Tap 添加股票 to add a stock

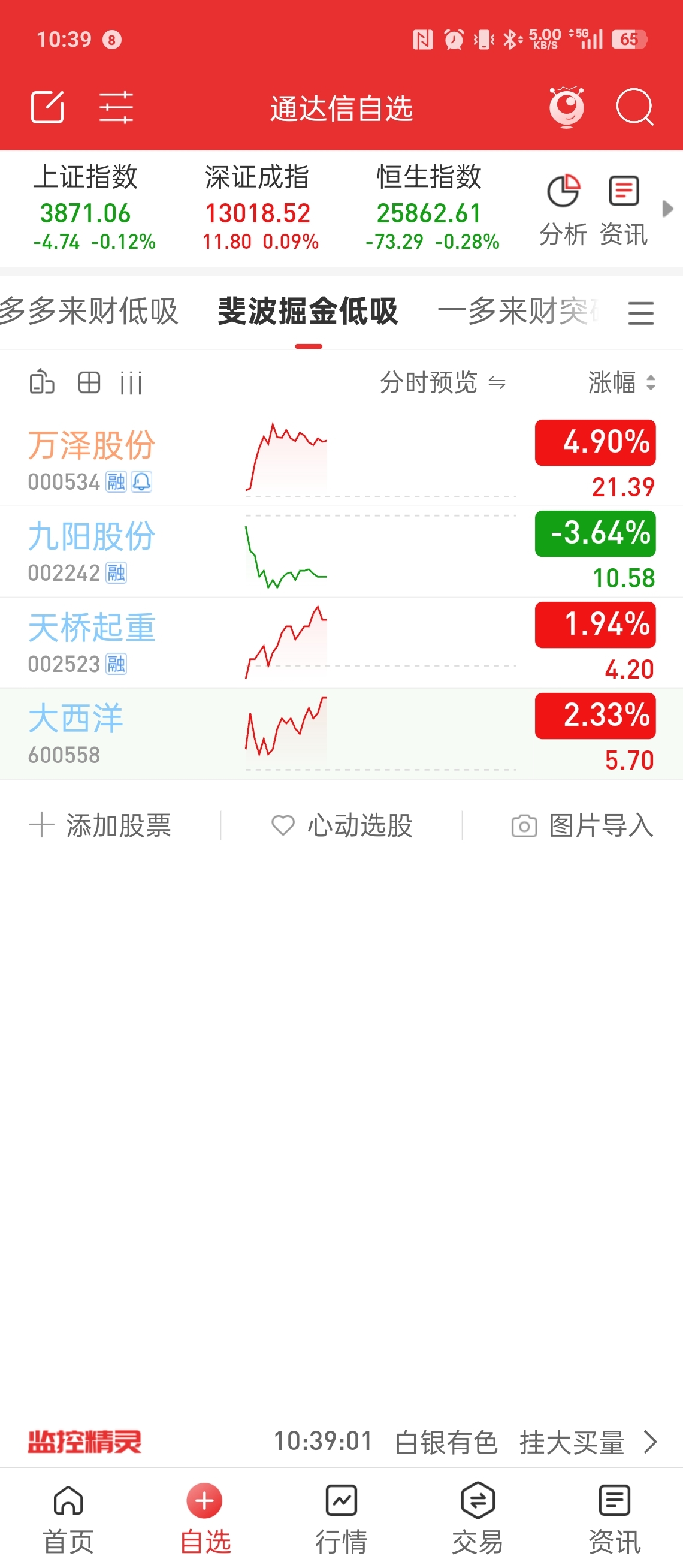tap(101, 825)
